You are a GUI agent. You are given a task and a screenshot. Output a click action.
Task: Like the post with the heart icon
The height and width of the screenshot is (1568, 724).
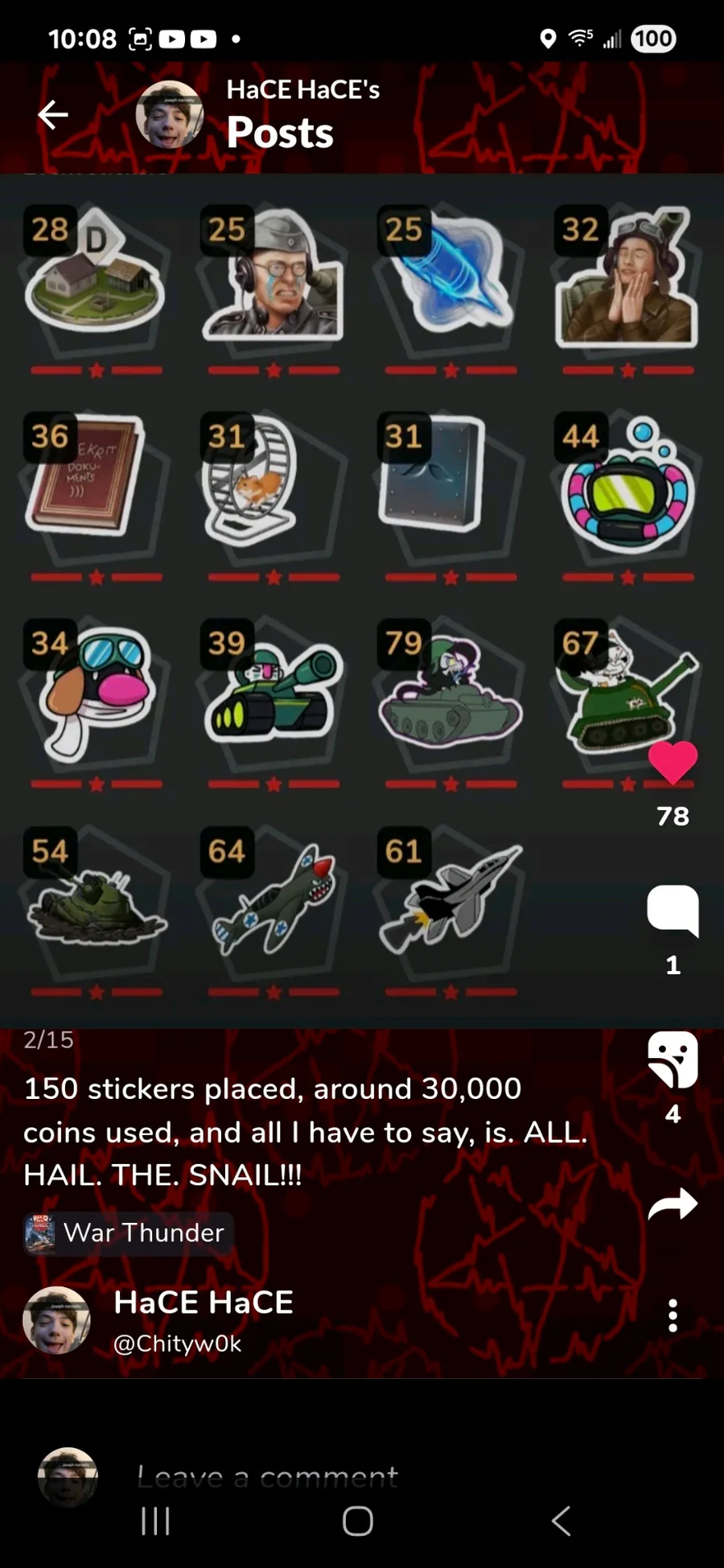pos(673,763)
